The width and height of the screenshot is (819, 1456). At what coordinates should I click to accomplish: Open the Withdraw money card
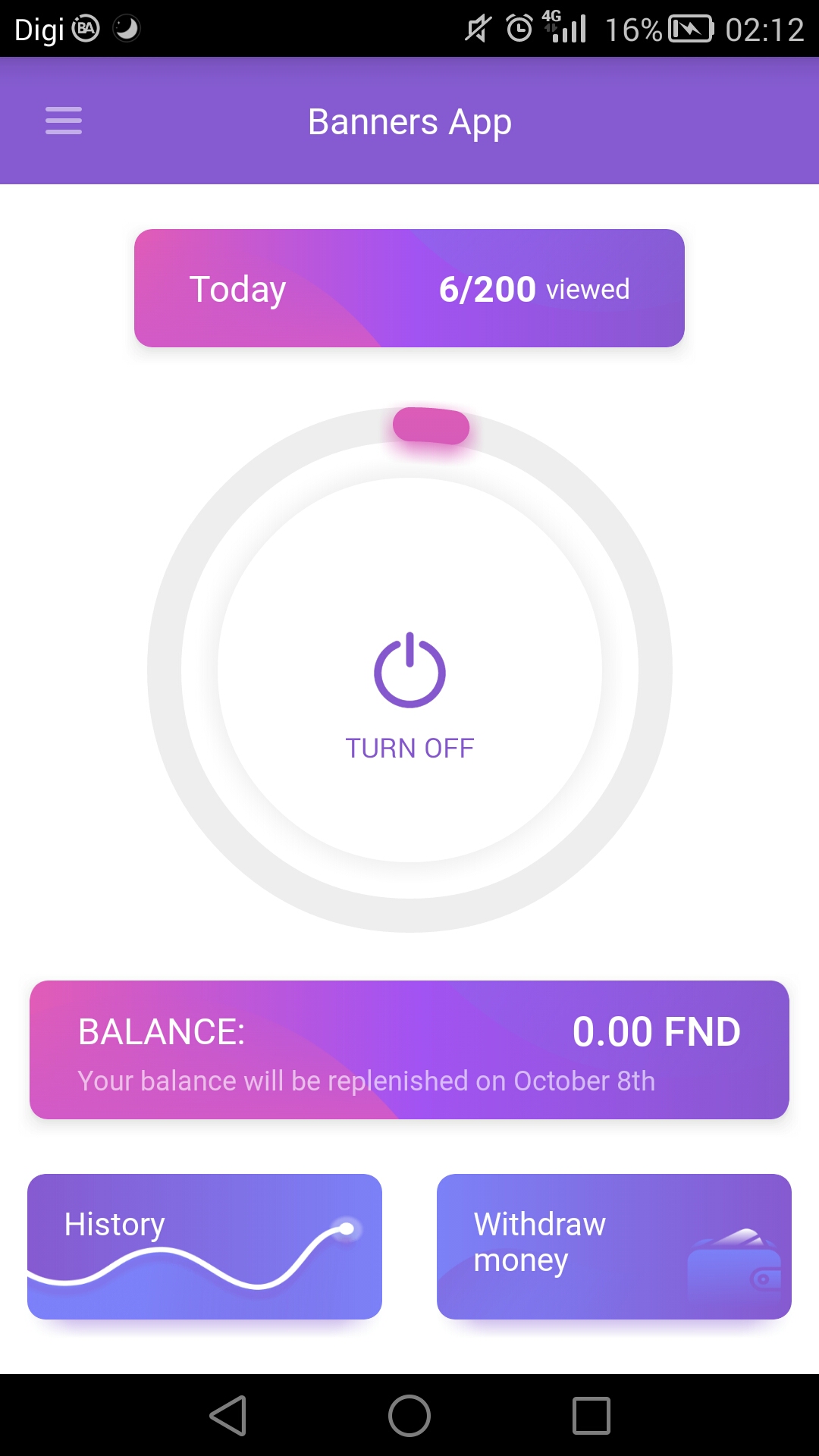tap(613, 1246)
